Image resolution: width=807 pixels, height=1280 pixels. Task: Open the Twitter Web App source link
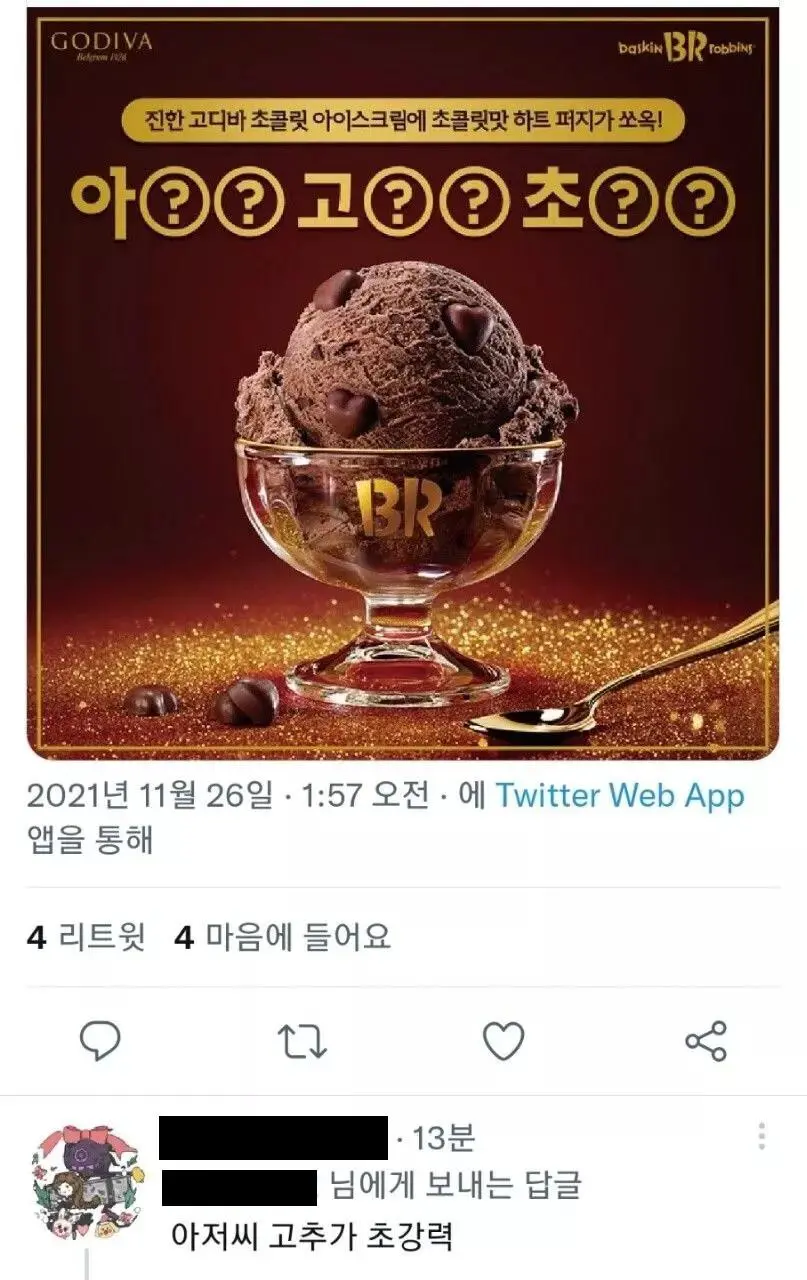pos(620,796)
